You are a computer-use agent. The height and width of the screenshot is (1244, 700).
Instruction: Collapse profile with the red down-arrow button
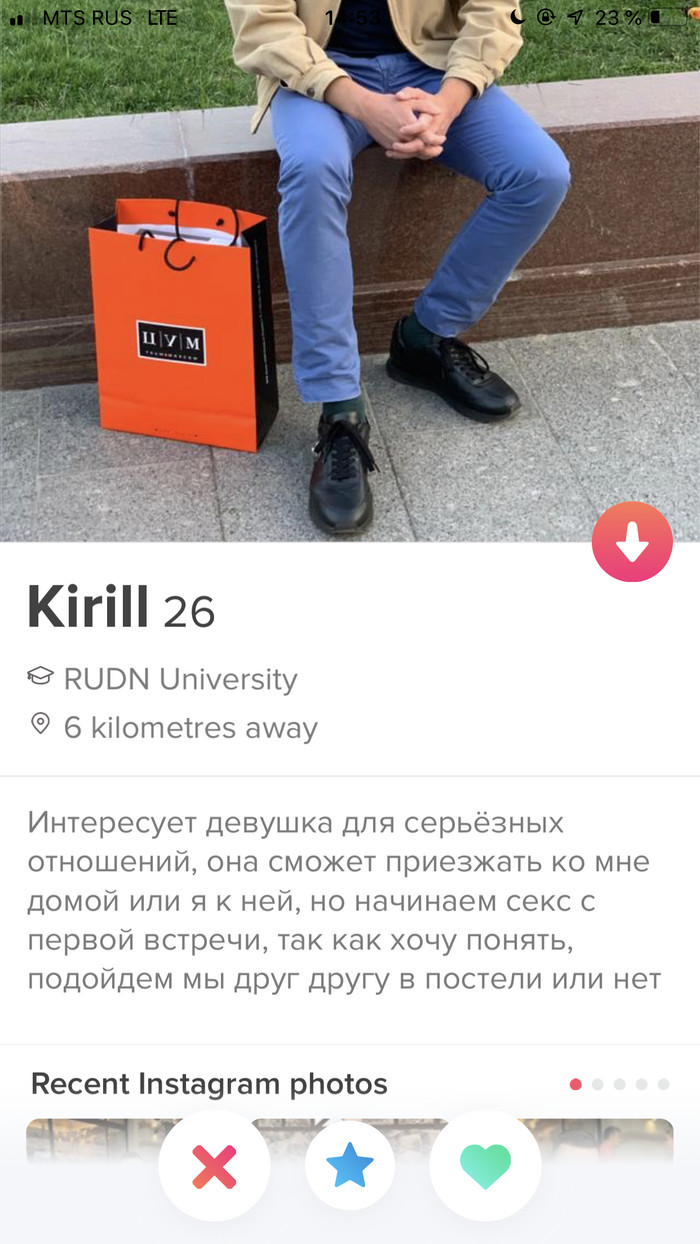tap(632, 541)
